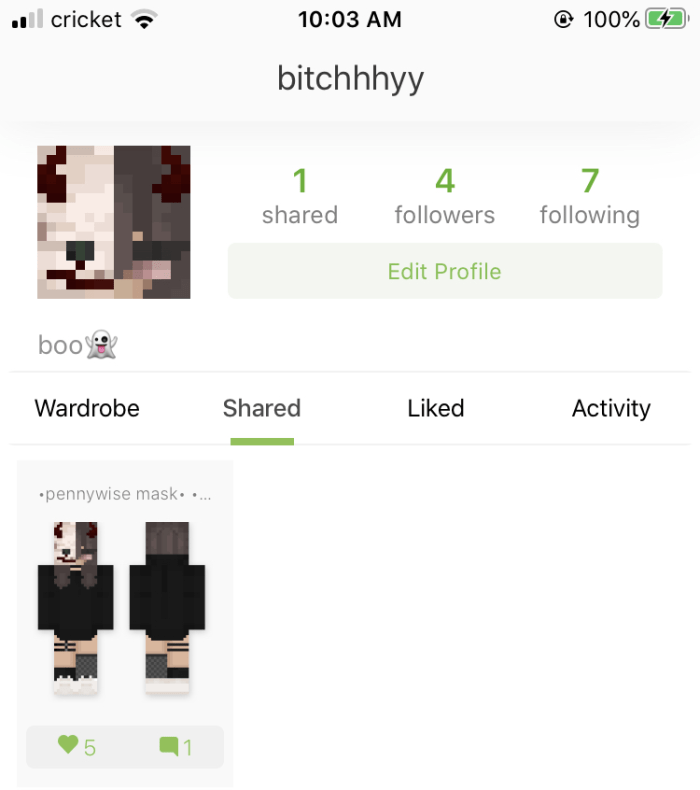Viewport: 700px width, 790px height.
Task: Open comments on pennywise mask skin
Action: [x=175, y=746]
